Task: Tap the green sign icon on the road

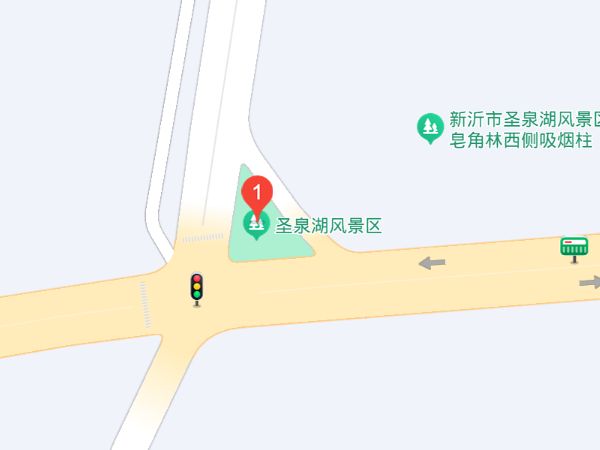Action: [x=574, y=248]
